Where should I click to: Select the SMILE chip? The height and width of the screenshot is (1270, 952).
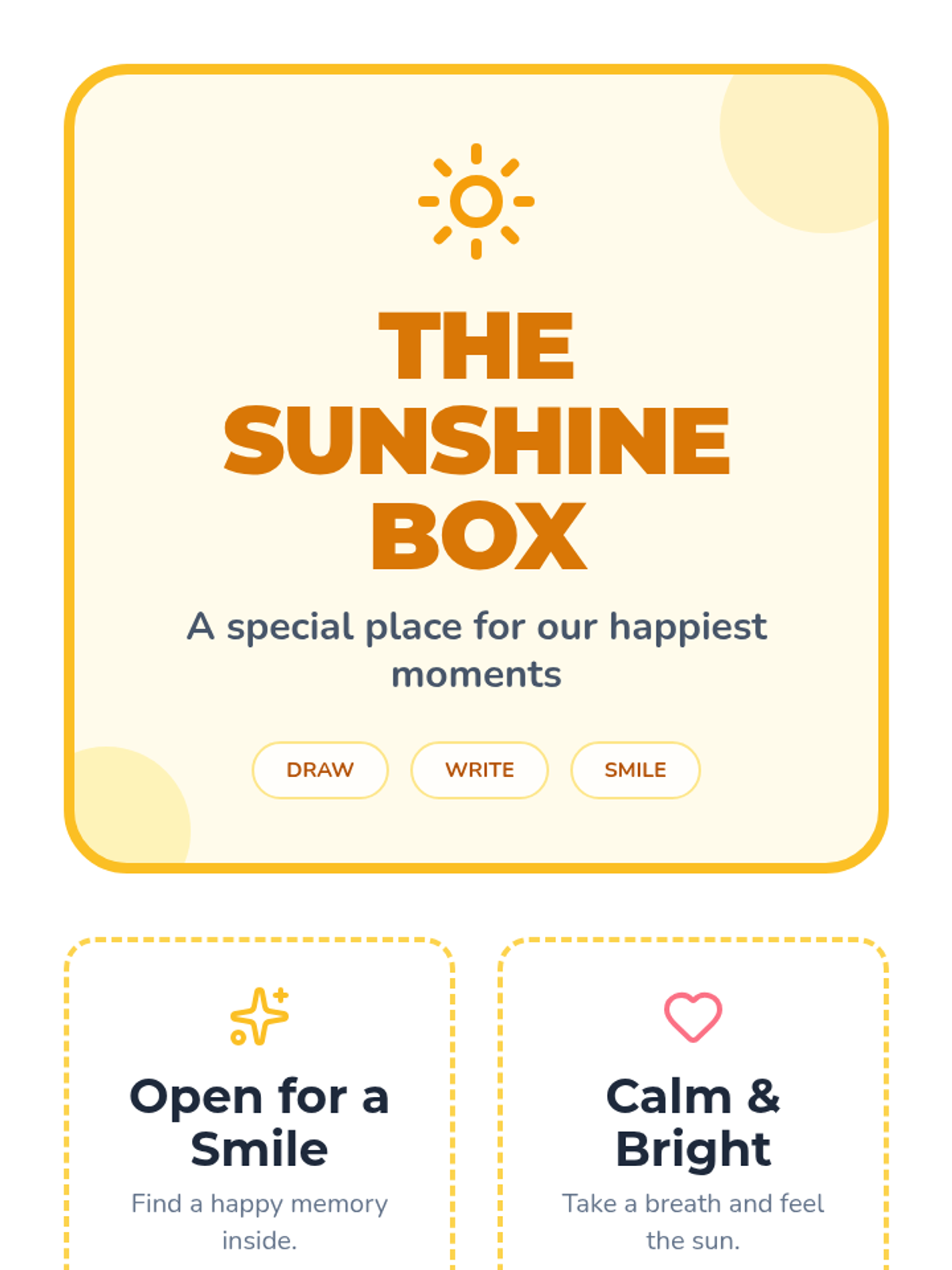tap(635, 770)
